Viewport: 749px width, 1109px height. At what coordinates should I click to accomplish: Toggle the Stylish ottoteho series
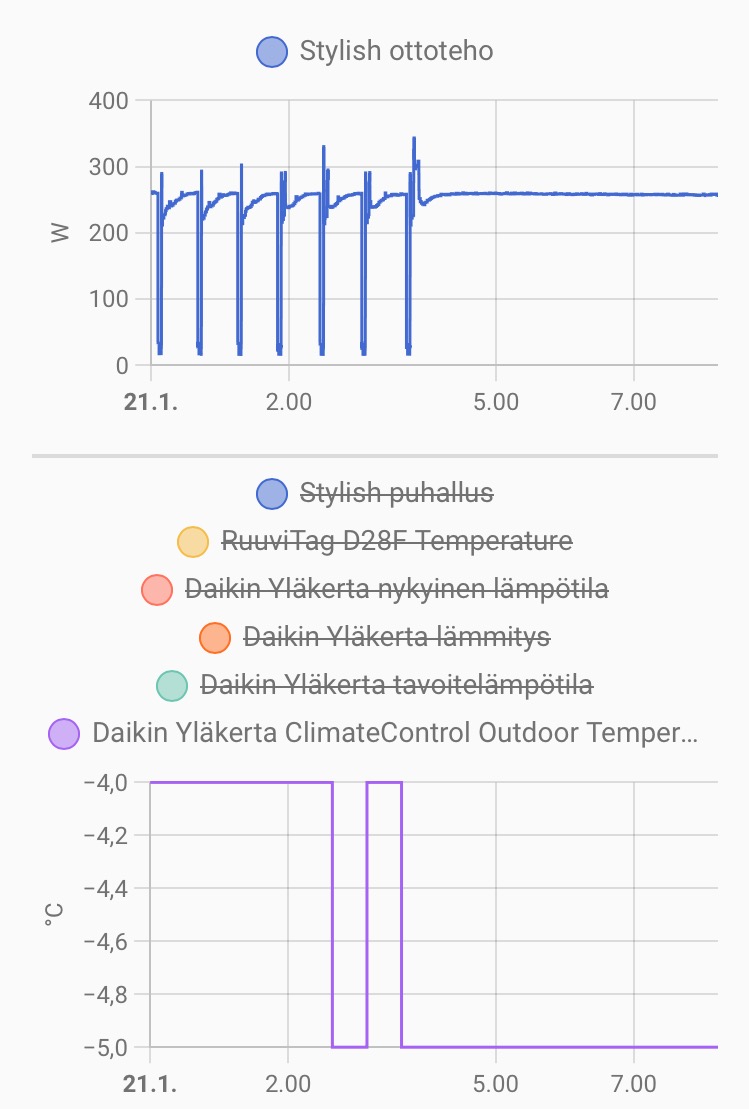(374, 52)
